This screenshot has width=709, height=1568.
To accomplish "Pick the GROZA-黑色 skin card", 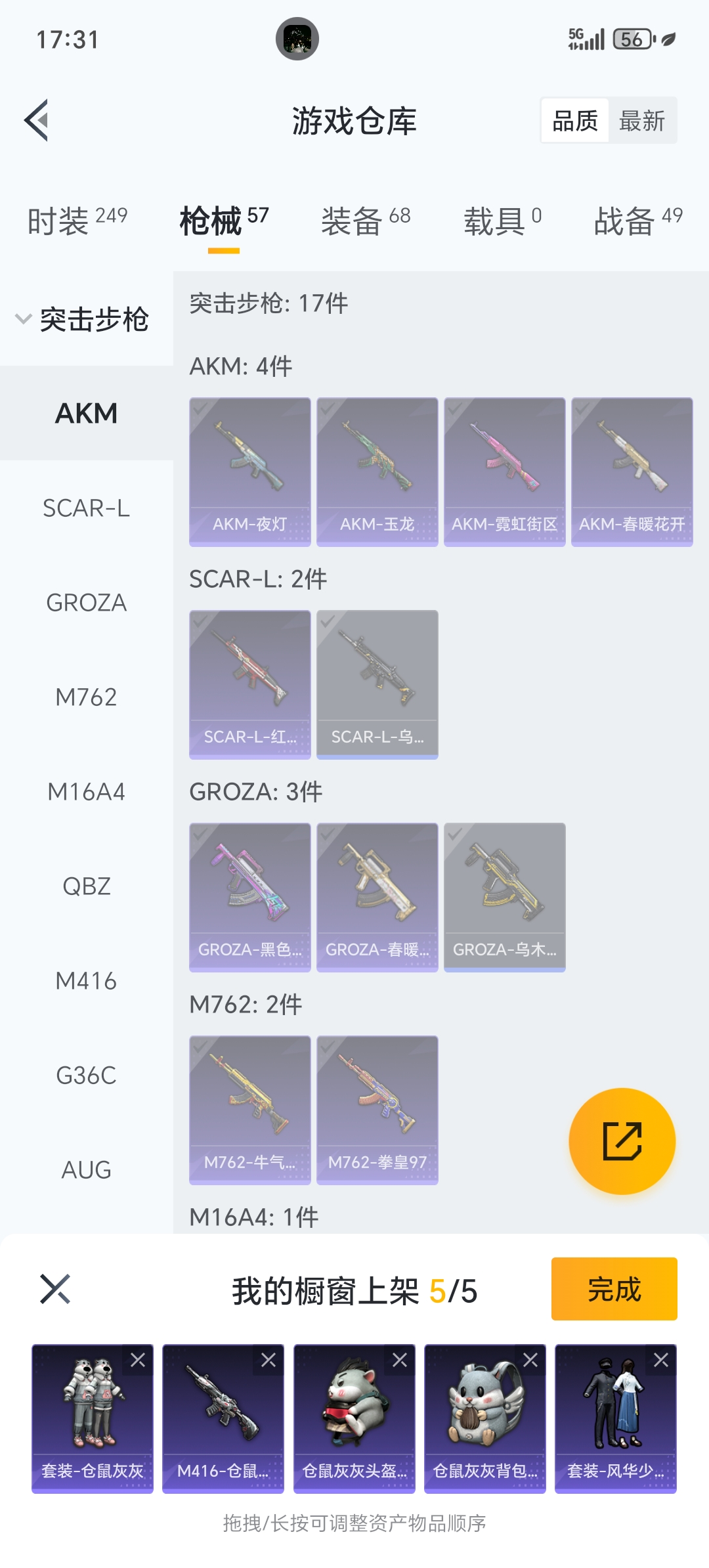I will tap(249, 897).
